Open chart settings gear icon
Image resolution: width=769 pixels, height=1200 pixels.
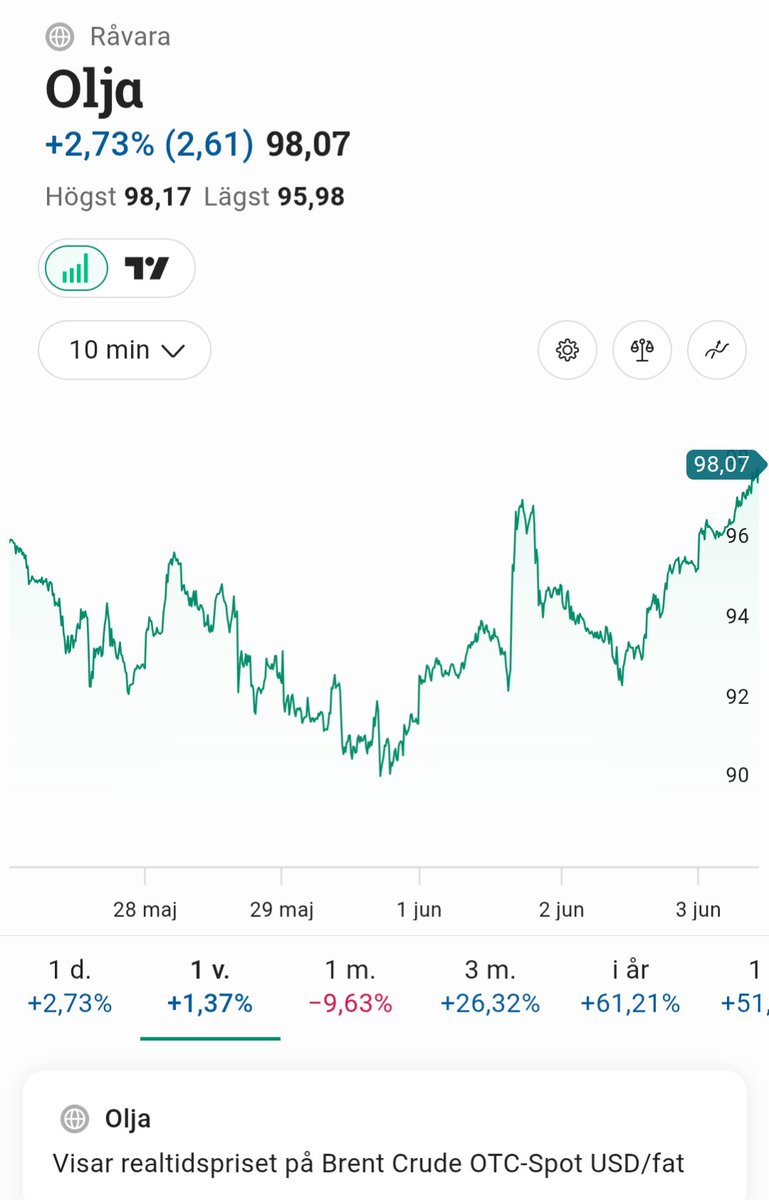[x=567, y=350]
